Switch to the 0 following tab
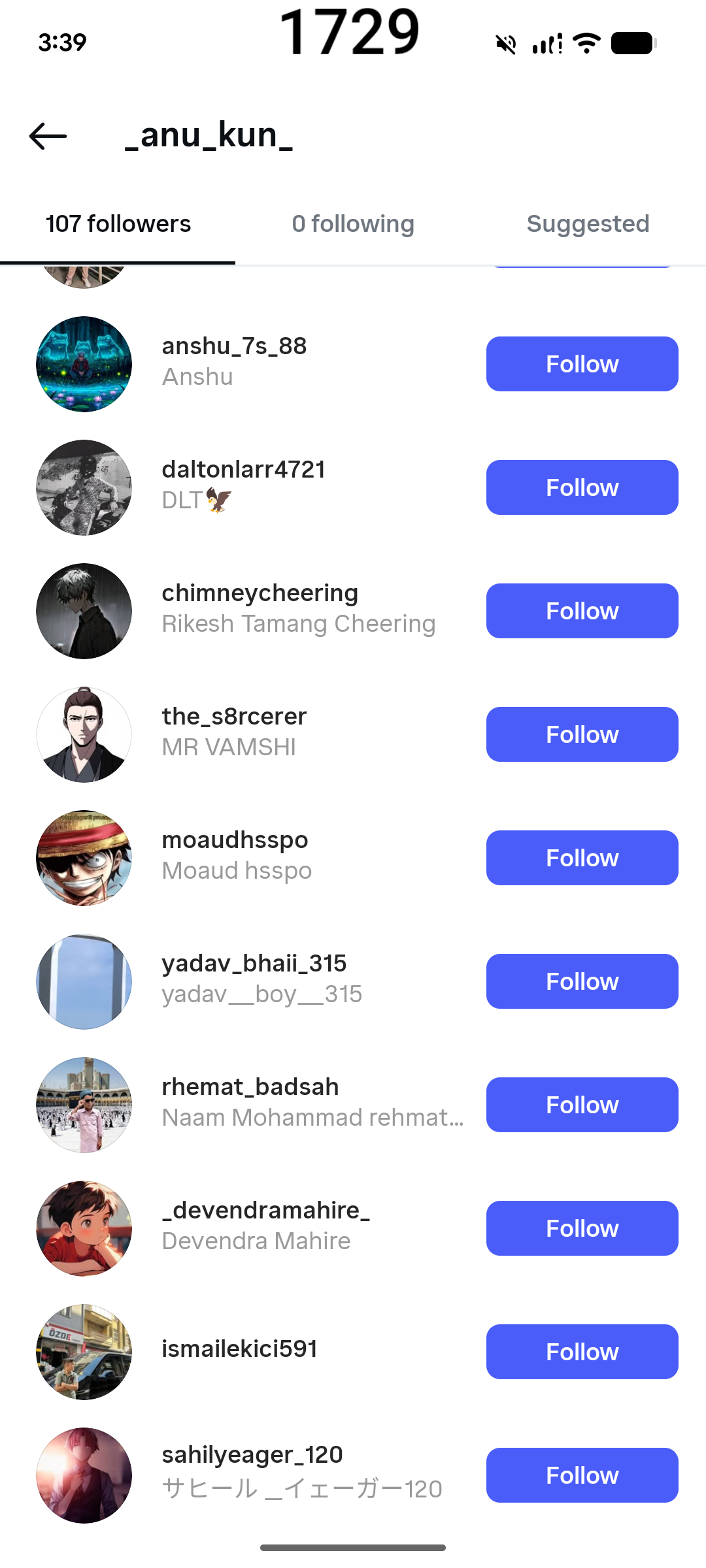The width and height of the screenshot is (706, 1568). pyautogui.click(x=353, y=224)
